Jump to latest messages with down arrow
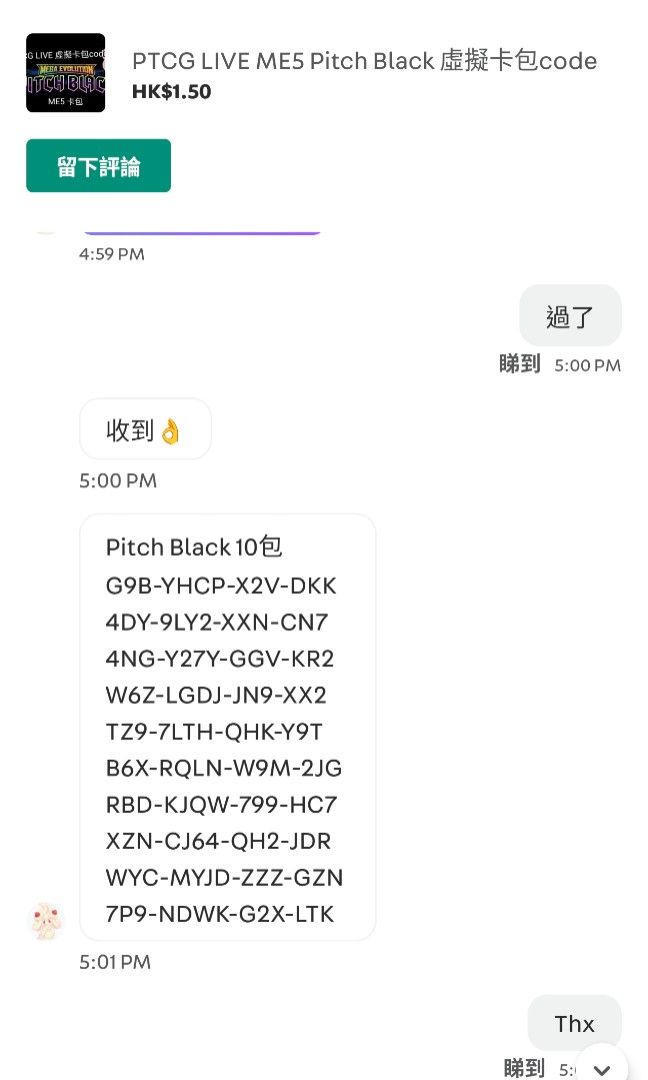Screen dimensions: 648x1080 [602, 1067]
